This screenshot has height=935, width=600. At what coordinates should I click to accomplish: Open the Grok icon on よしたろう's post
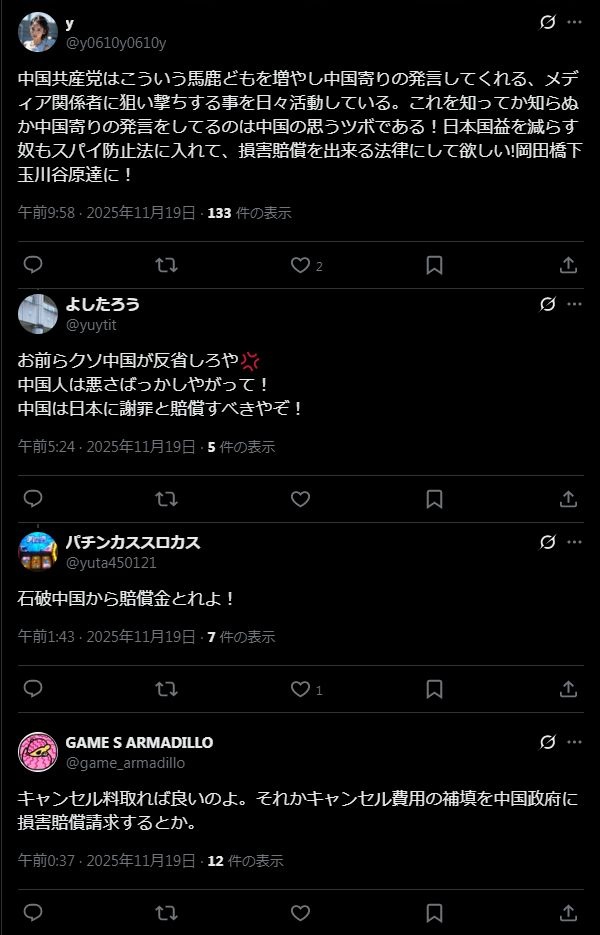(547, 304)
